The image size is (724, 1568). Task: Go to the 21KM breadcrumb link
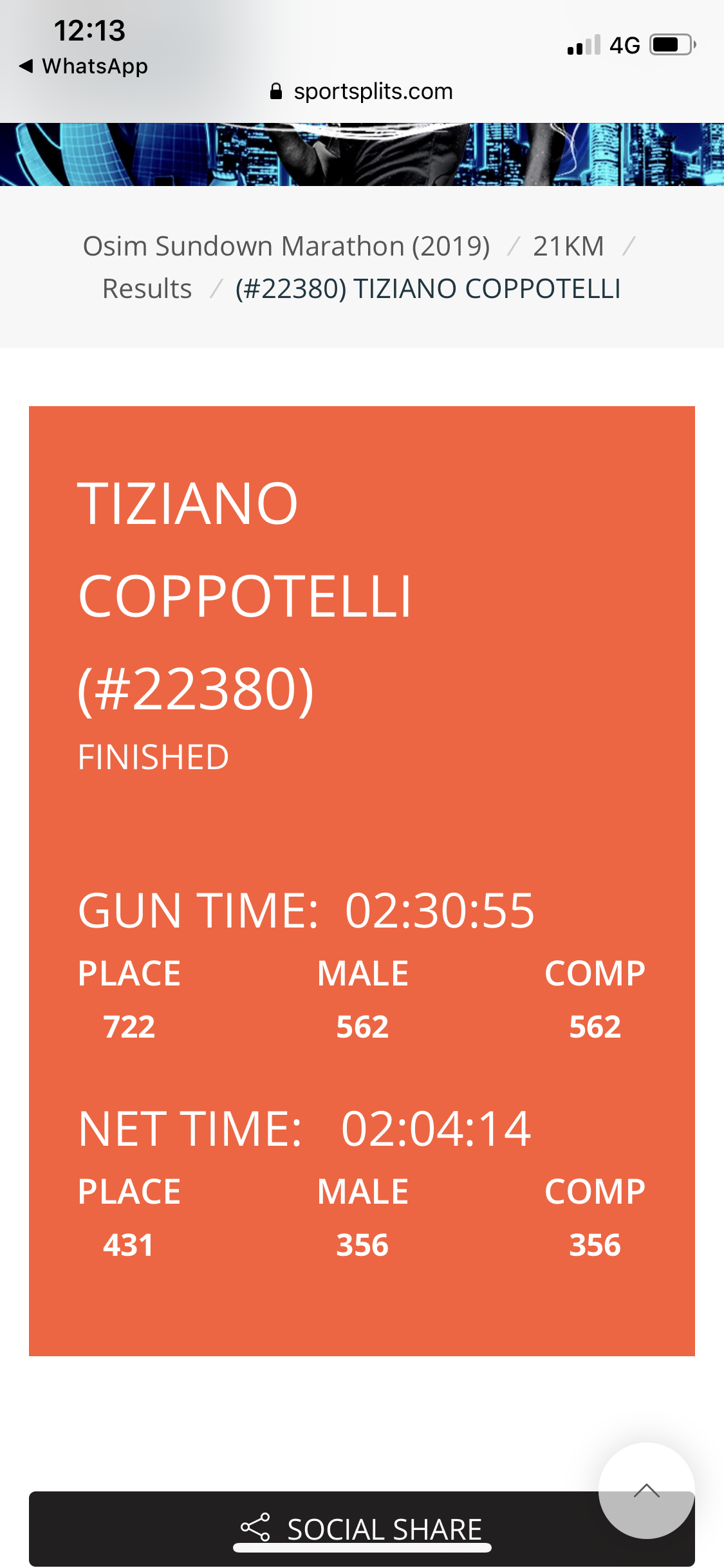tap(568, 247)
